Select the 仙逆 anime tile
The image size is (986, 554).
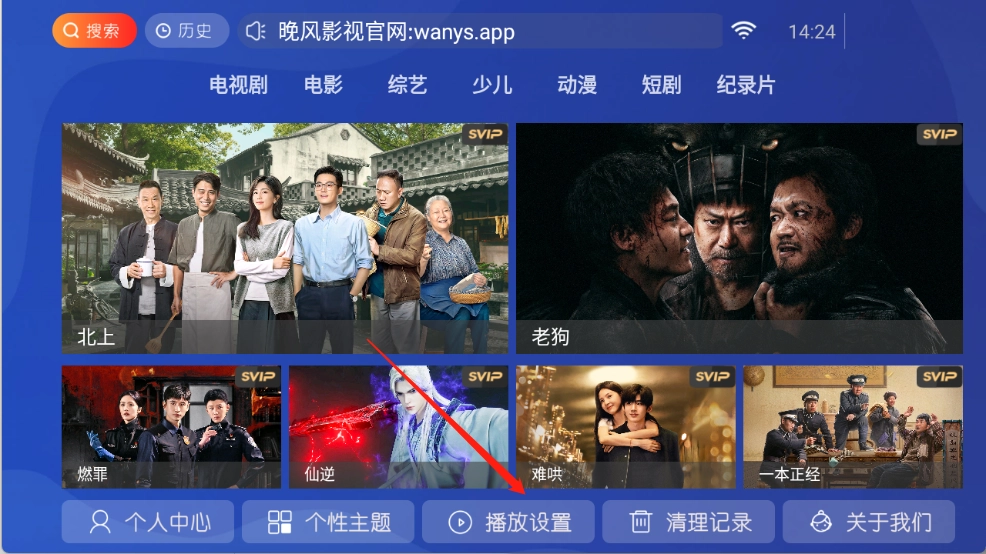click(398, 427)
